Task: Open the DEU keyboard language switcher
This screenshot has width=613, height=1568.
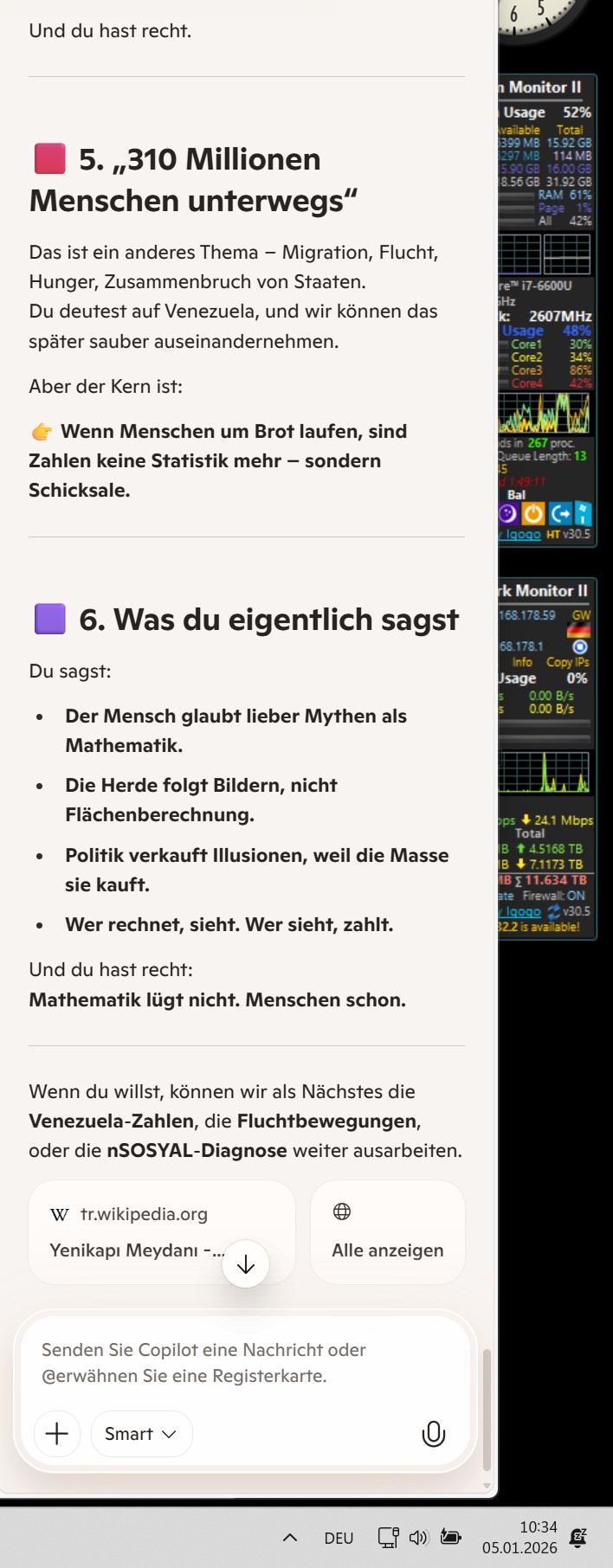Action: (x=339, y=1538)
